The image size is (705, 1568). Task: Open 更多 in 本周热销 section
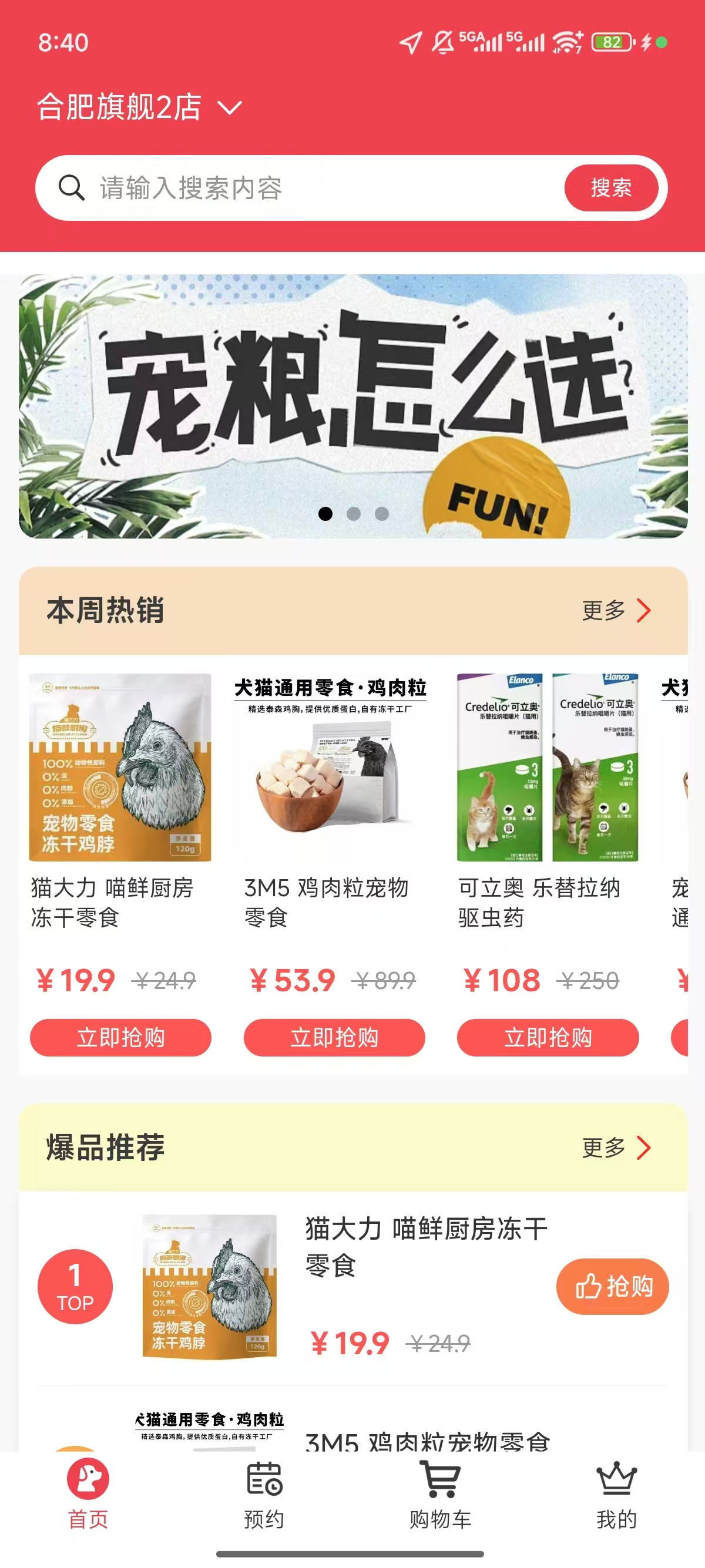tap(616, 611)
